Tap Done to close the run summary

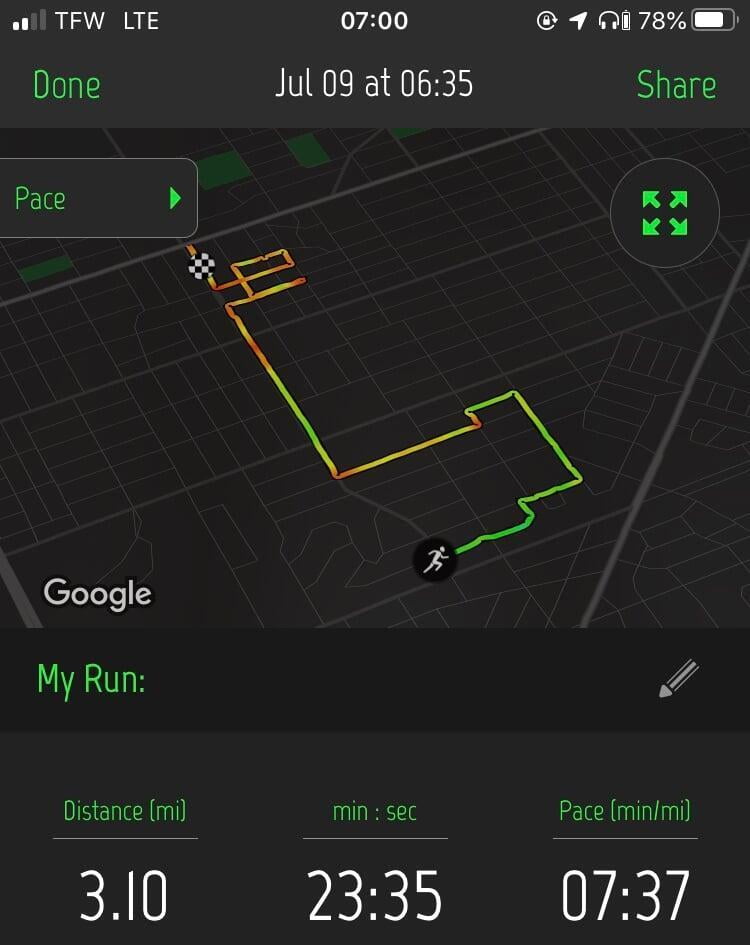[66, 85]
